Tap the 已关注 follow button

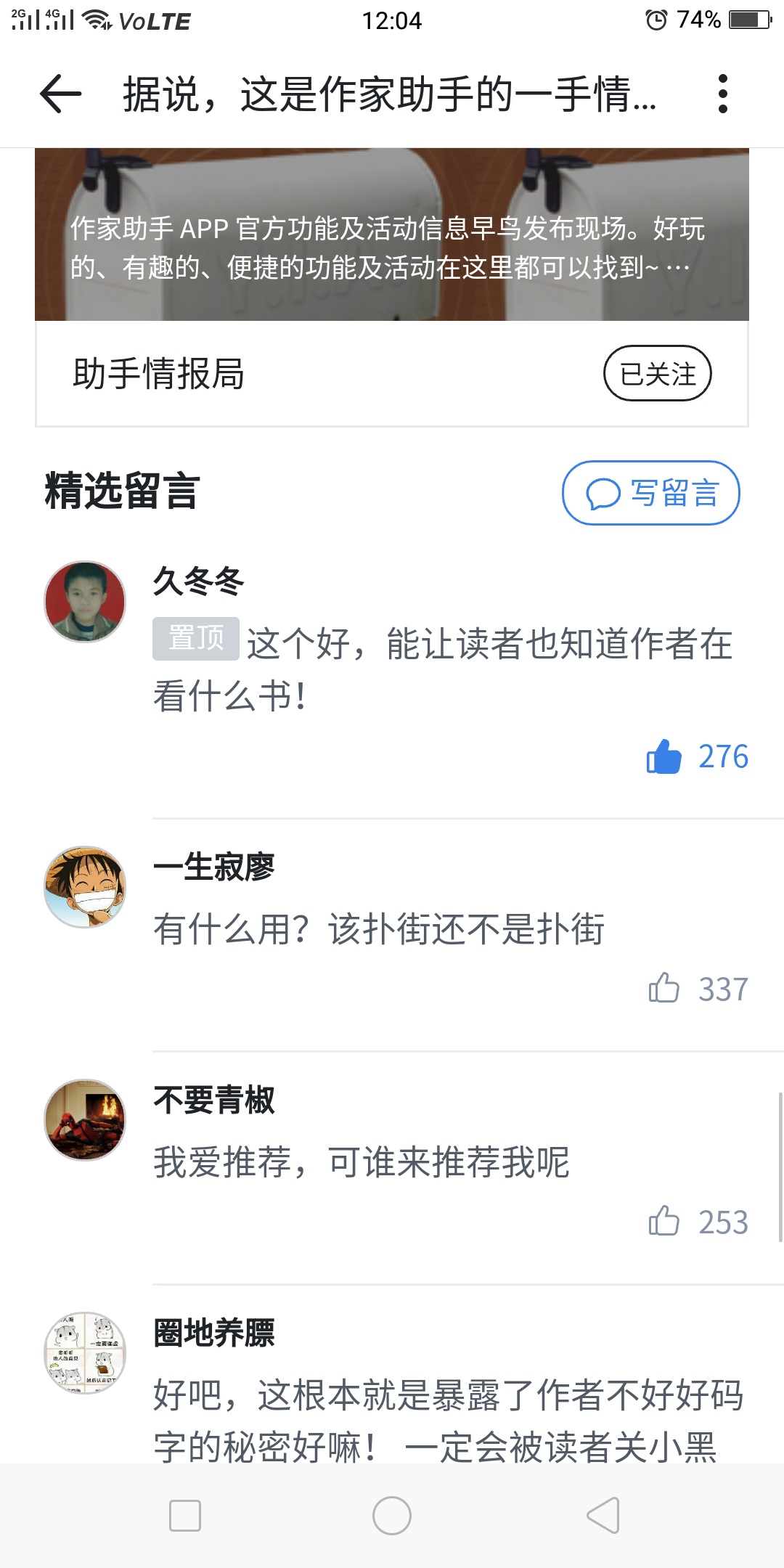[x=658, y=373]
